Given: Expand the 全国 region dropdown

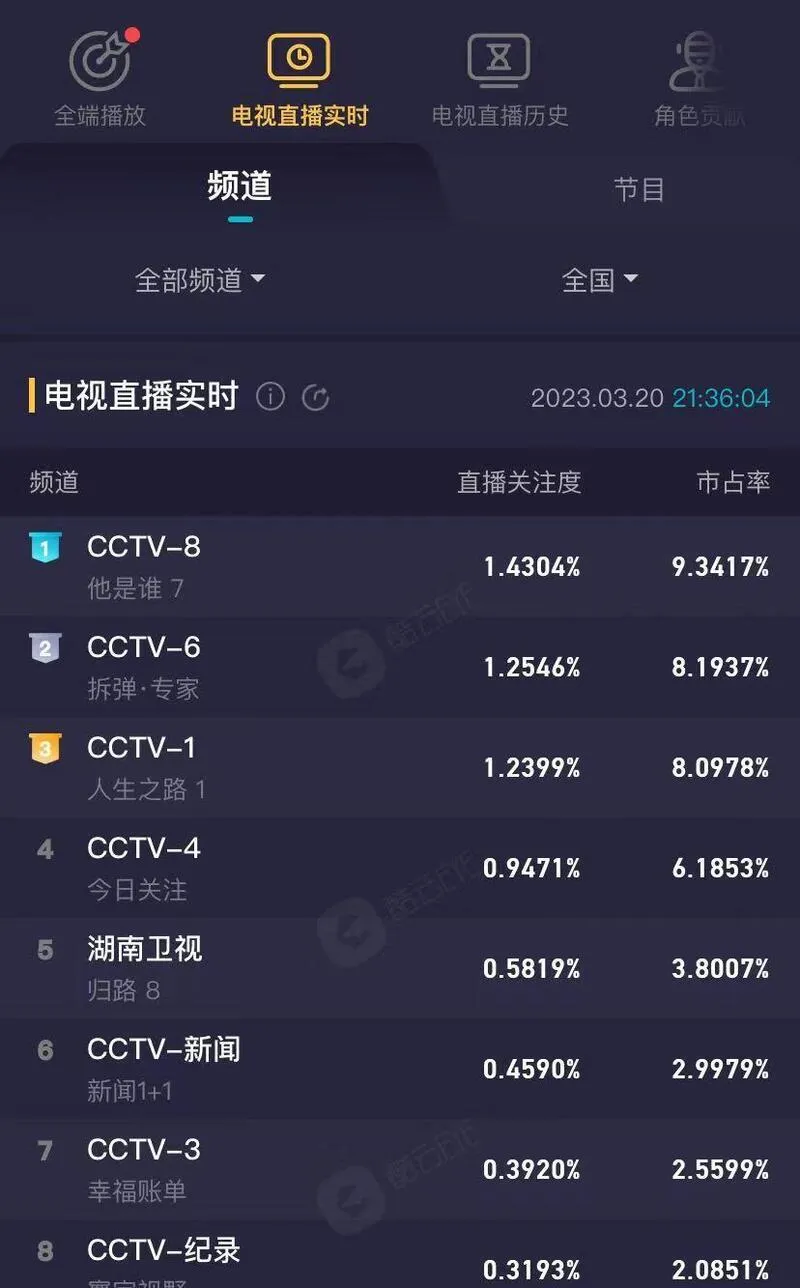Looking at the screenshot, I should [600, 280].
